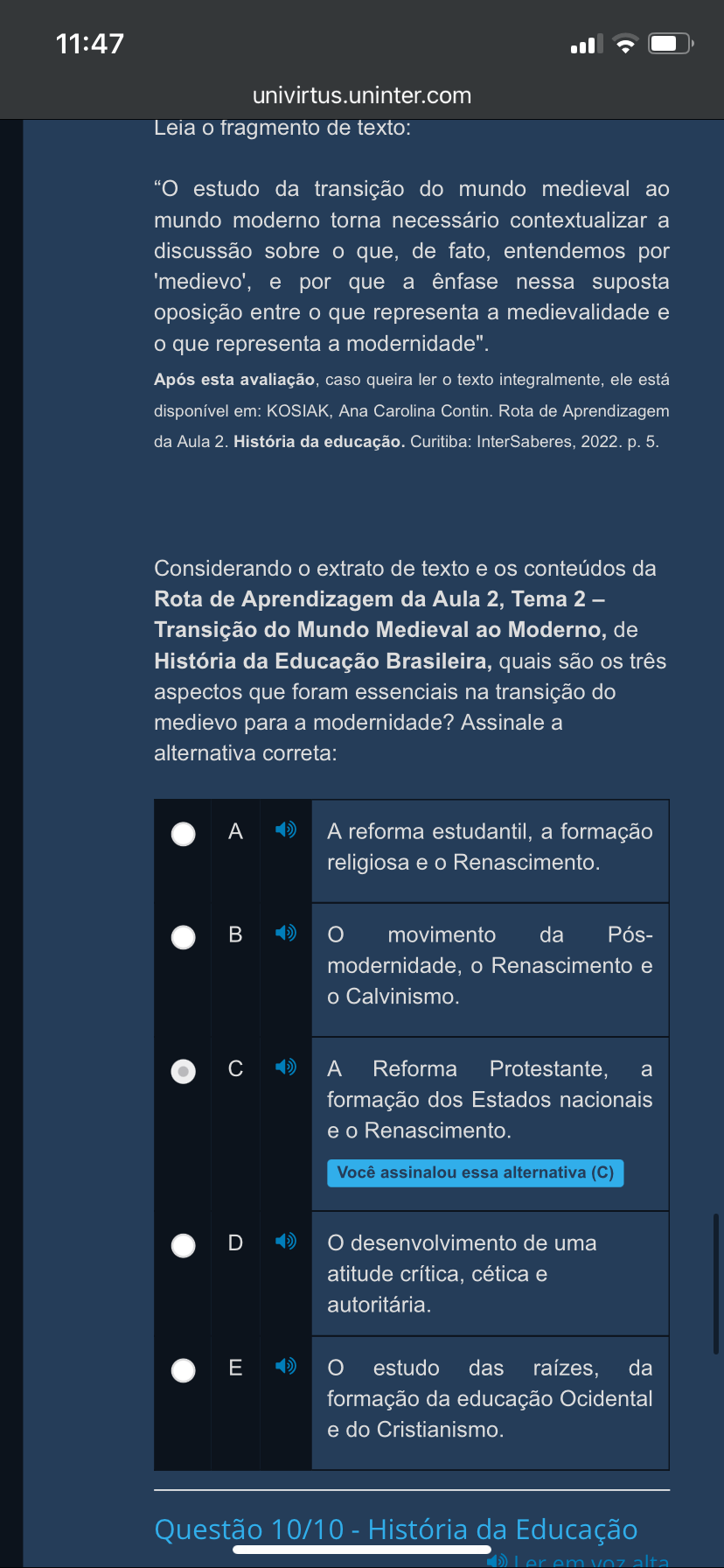This screenshot has height=1568, width=724.
Task: Select radio button for alternative D
Action: tap(184, 1245)
